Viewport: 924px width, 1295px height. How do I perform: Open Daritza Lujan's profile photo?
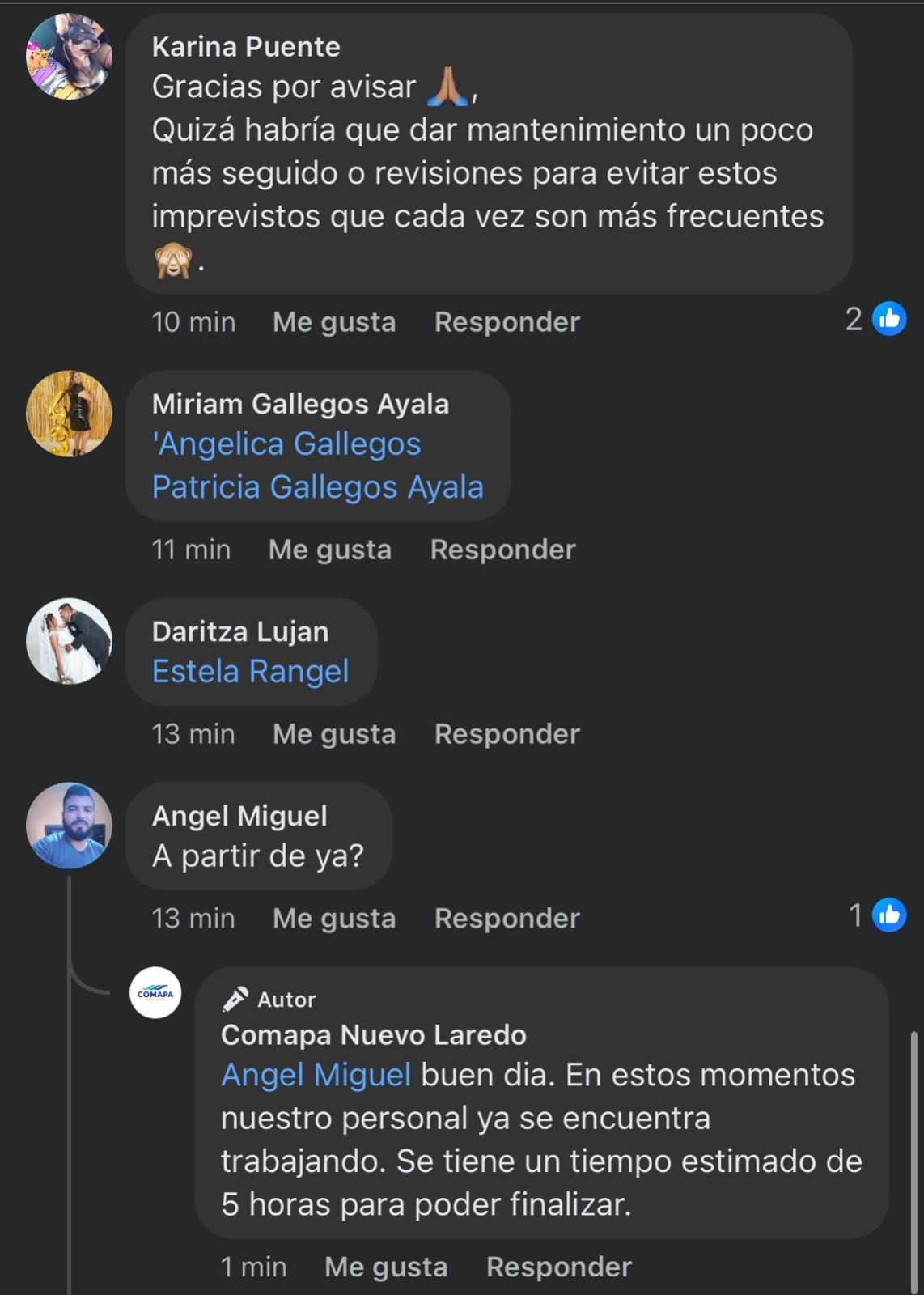(x=69, y=641)
